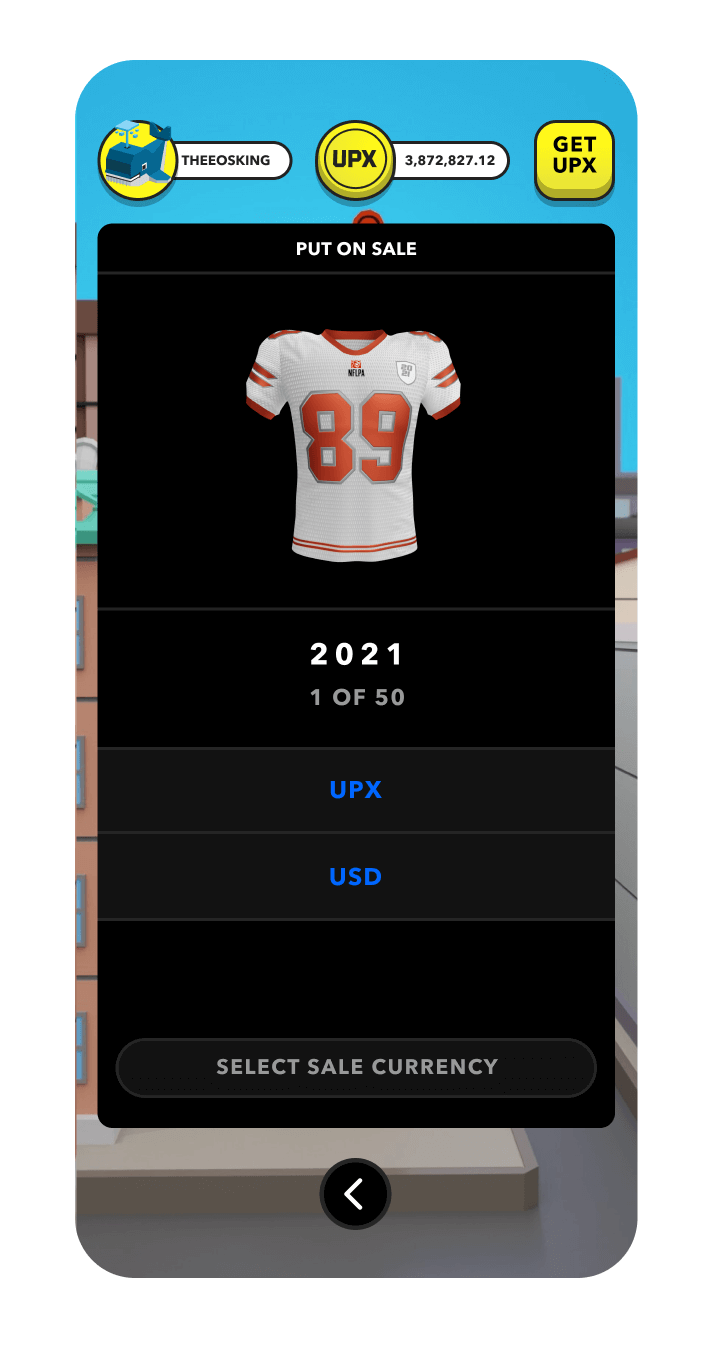713x1368 pixels.
Task: Tap the Select Sale Currency button
Action: [356, 1067]
